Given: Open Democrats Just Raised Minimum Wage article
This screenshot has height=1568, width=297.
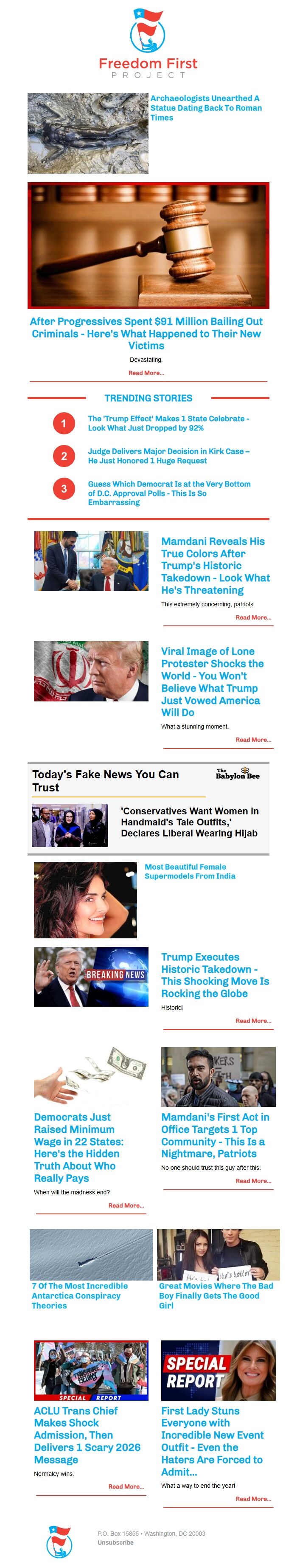Looking at the screenshot, I should click(78, 1147).
